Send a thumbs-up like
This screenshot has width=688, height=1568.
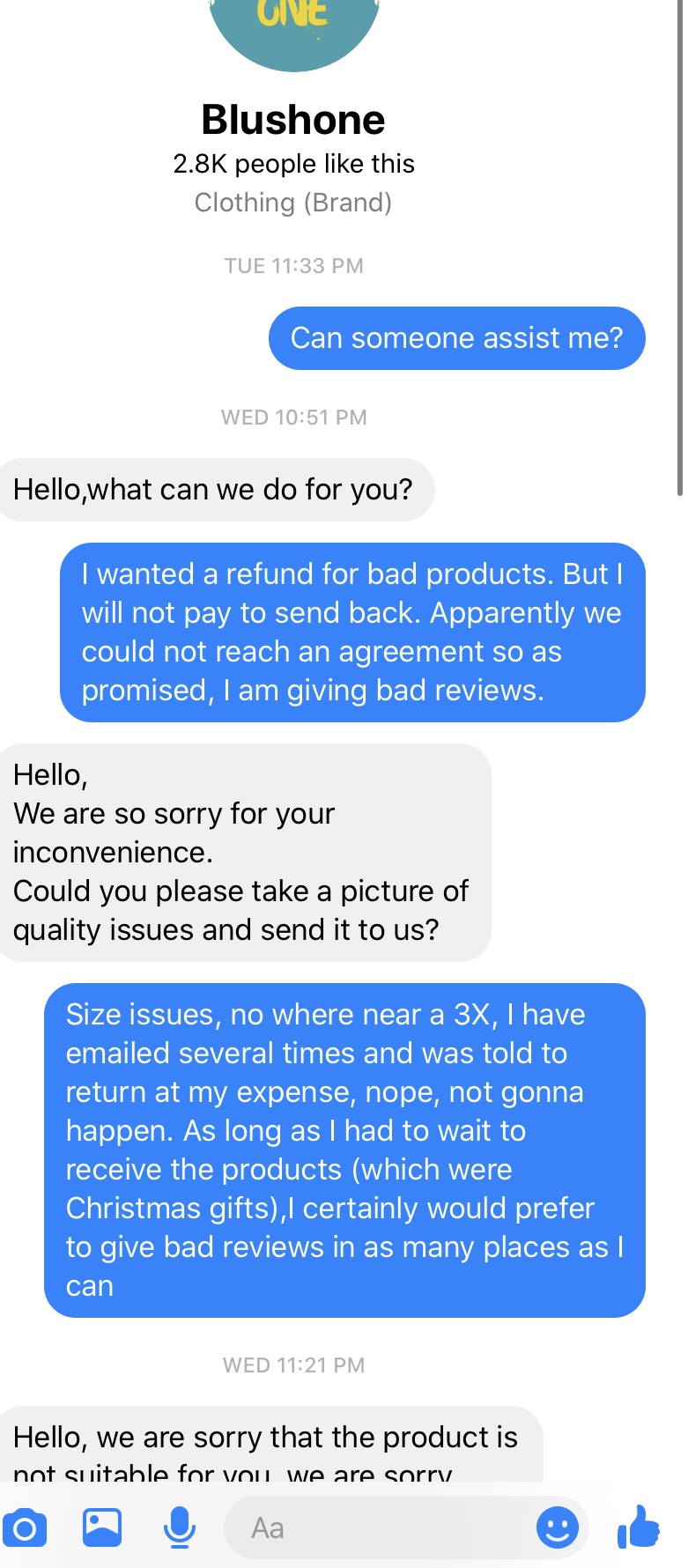click(640, 1527)
